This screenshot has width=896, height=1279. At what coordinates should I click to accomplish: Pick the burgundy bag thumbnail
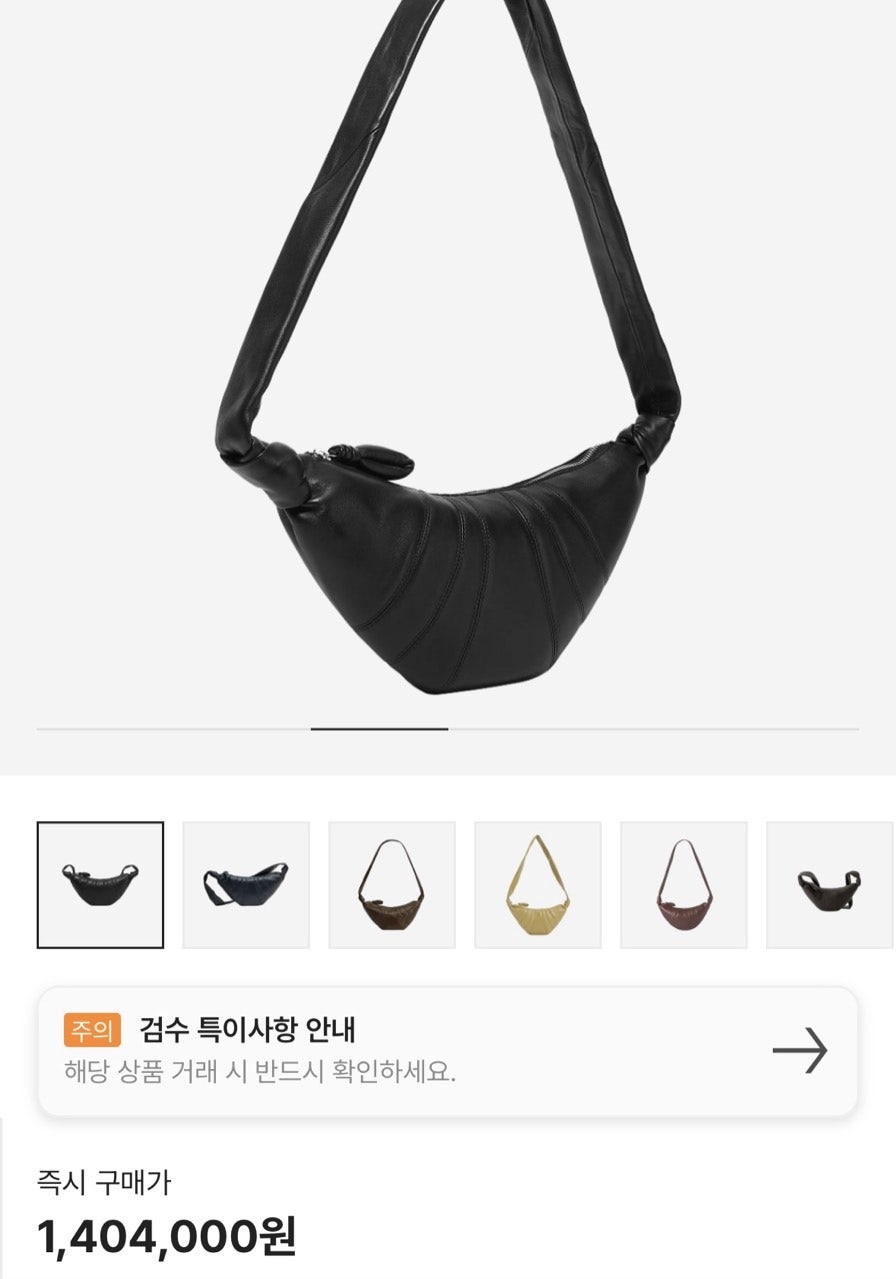click(x=684, y=885)
